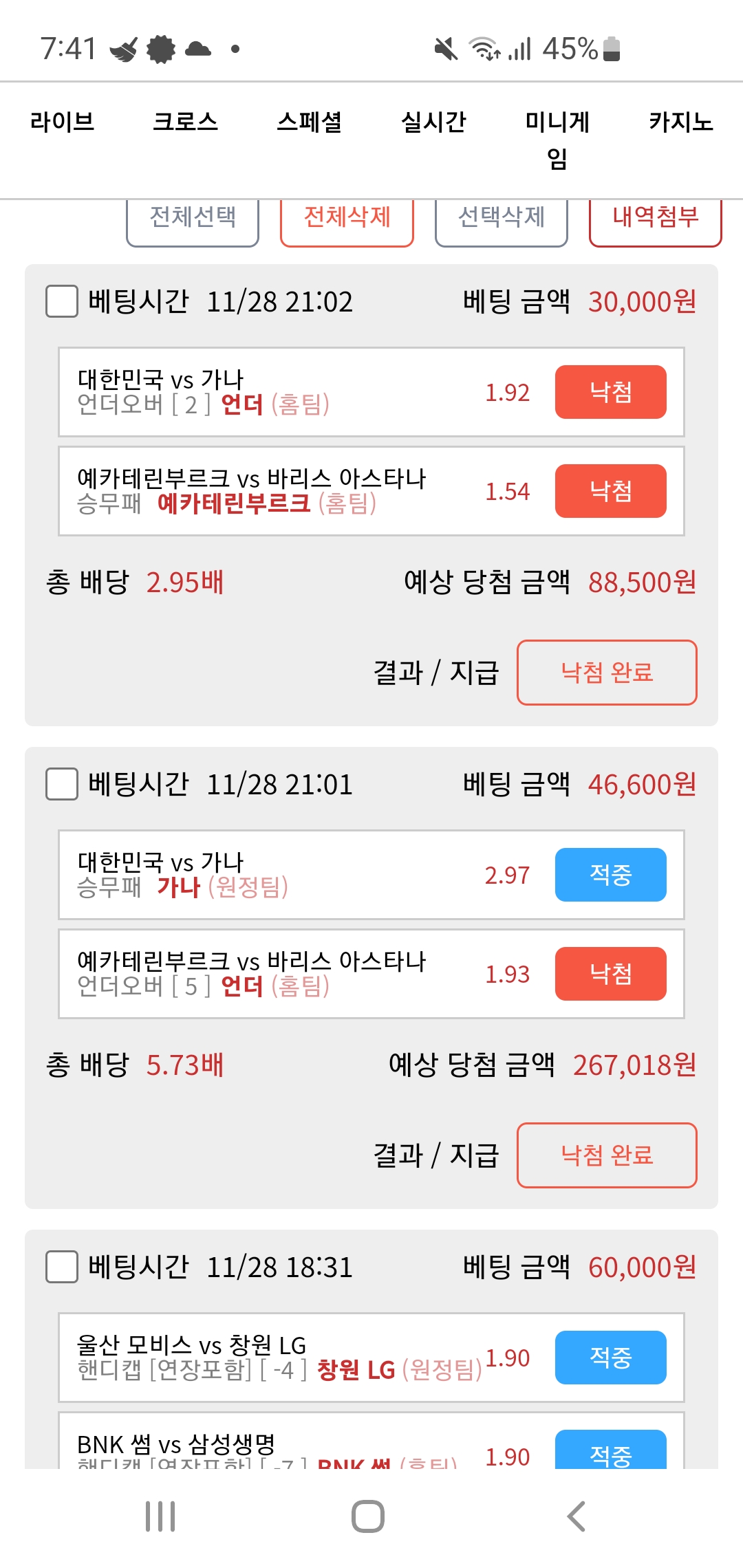Tap 낙첨 완료 on the 30,000원 bet
Viewport: 743px width, 1568px height.
pos(607,673)
